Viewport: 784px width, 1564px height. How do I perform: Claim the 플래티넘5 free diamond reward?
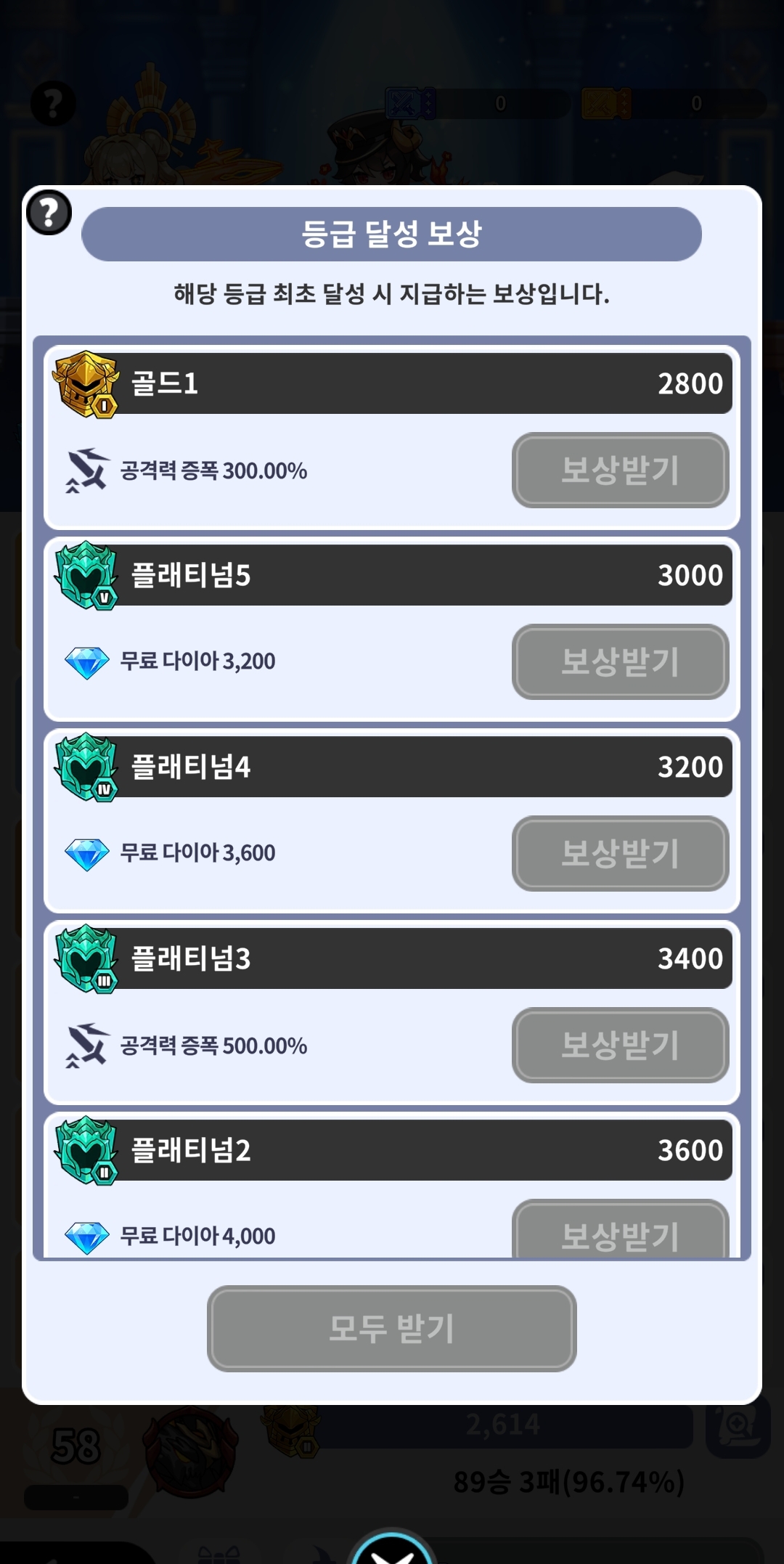pyautogui.click(x=620, y=661)
